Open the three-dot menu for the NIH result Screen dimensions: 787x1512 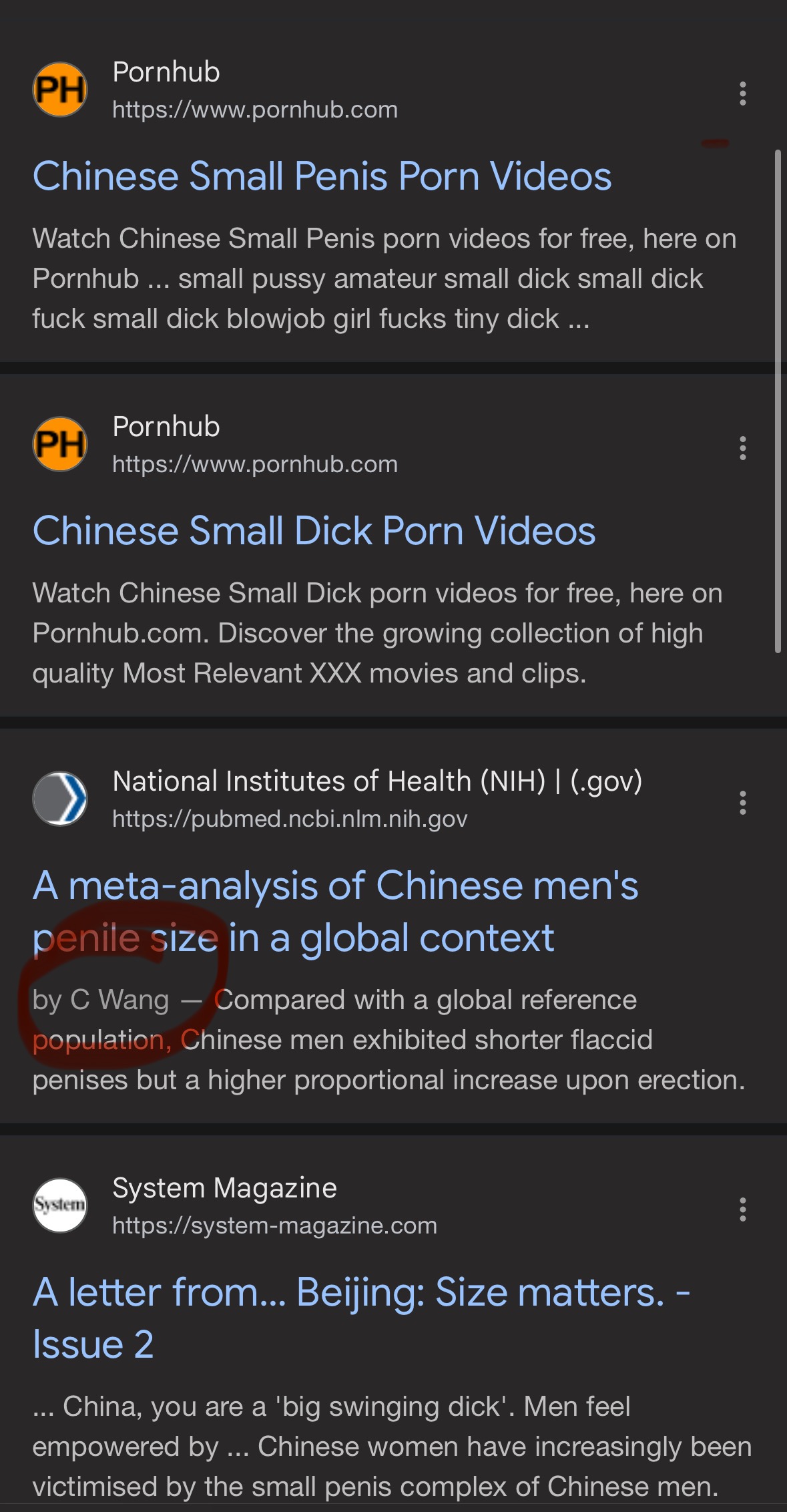pyautogui.click(x=742, y=802)
